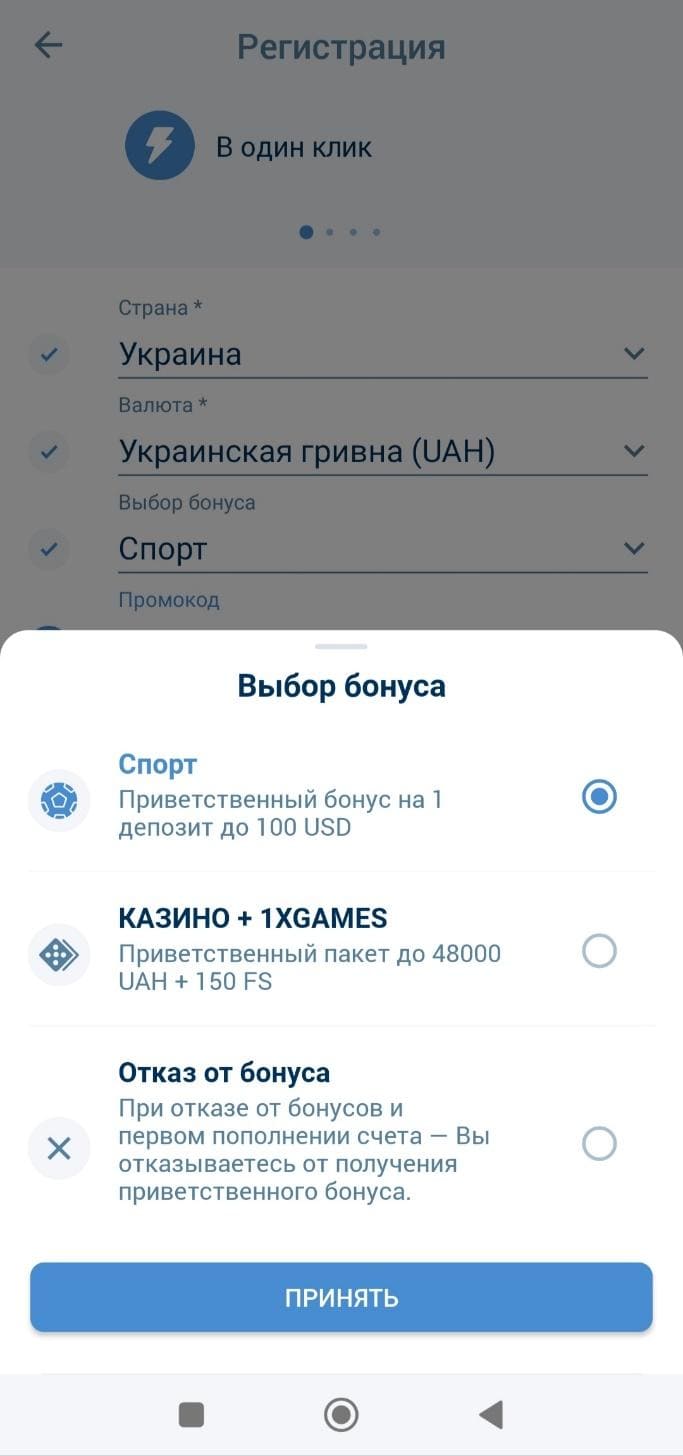
Task: Select the Спорт bonus radio button
Action: [599, 797]
